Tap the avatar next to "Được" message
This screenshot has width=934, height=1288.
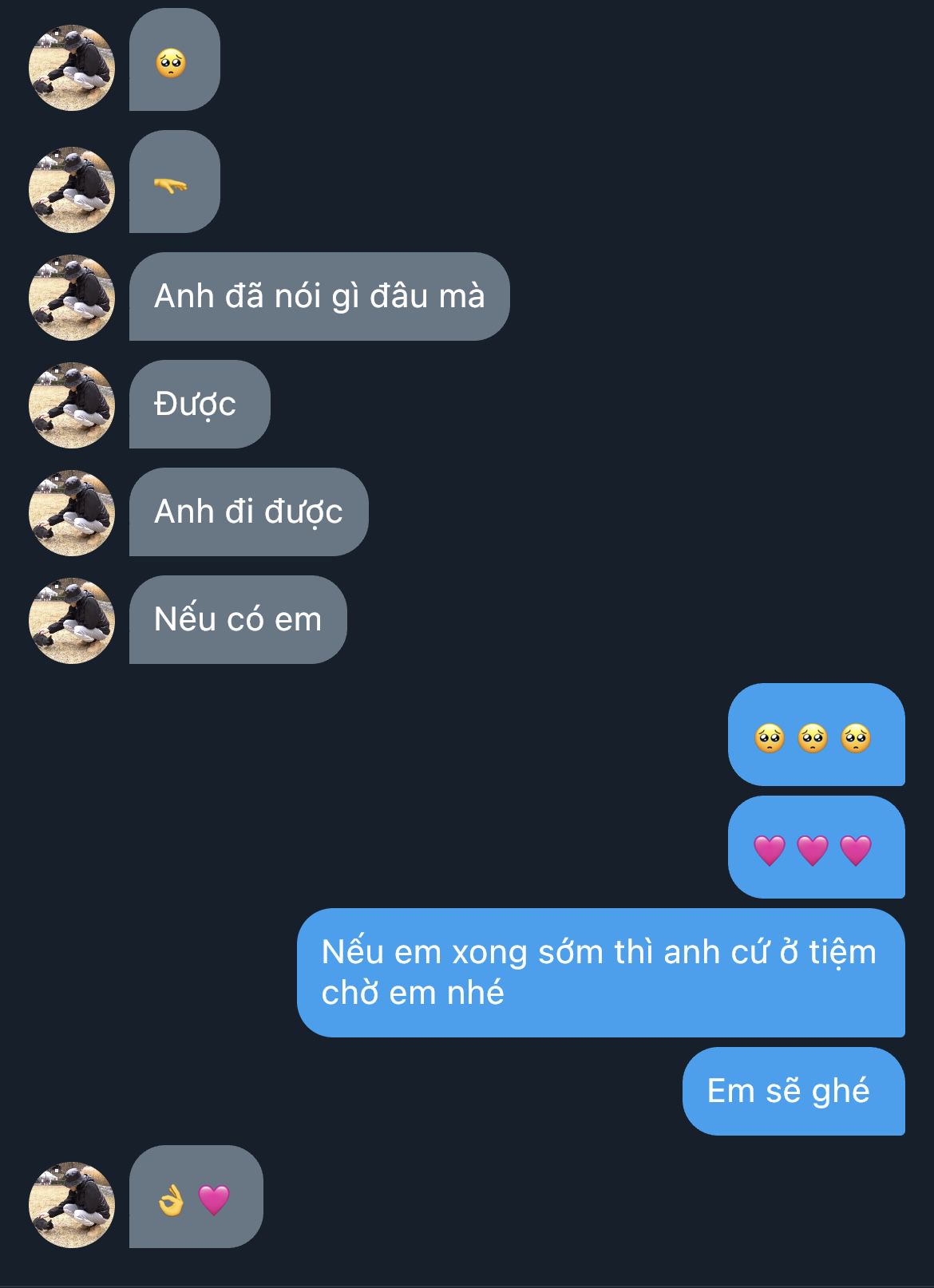coord(72,405)
